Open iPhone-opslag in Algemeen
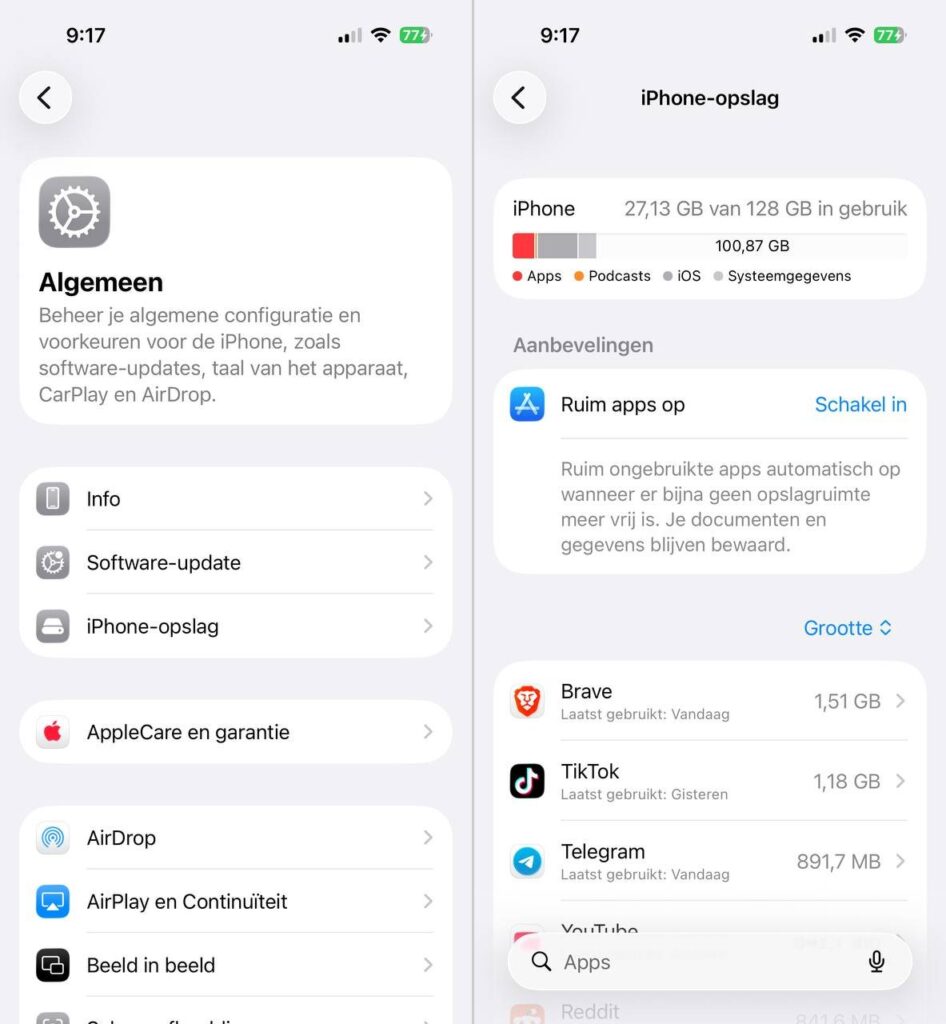 [236, 627]
